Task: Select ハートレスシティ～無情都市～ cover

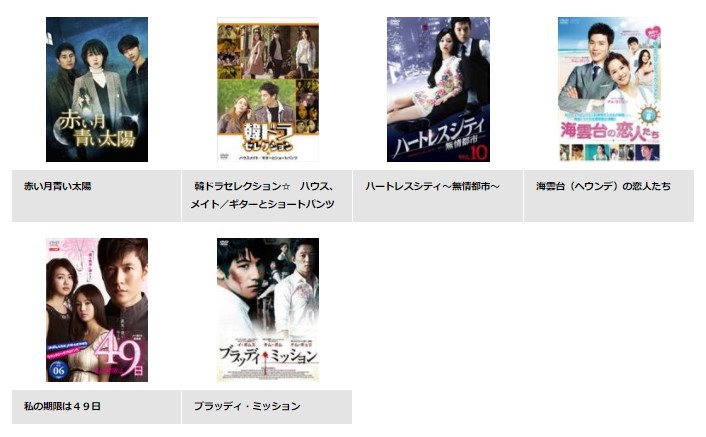Action: (x=438, y=90)
